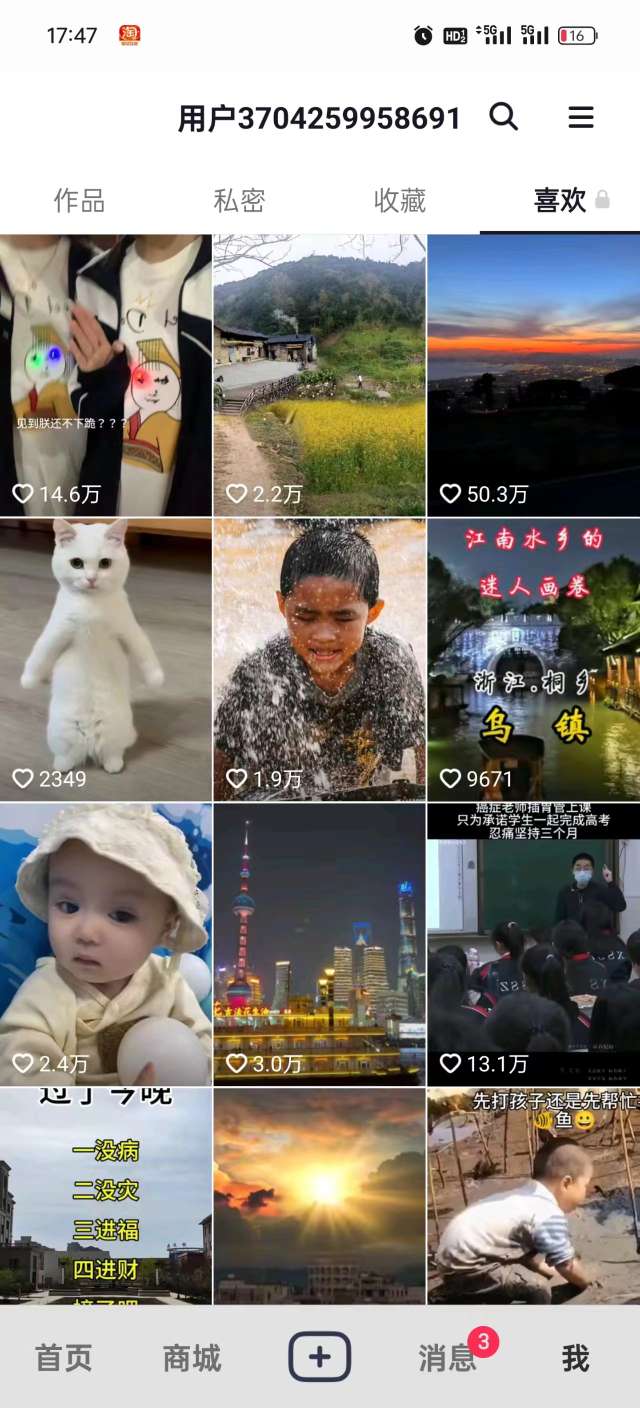
Task: Open the classroom teacher video with 13.1万 likes
Action: tap(534, 943)
